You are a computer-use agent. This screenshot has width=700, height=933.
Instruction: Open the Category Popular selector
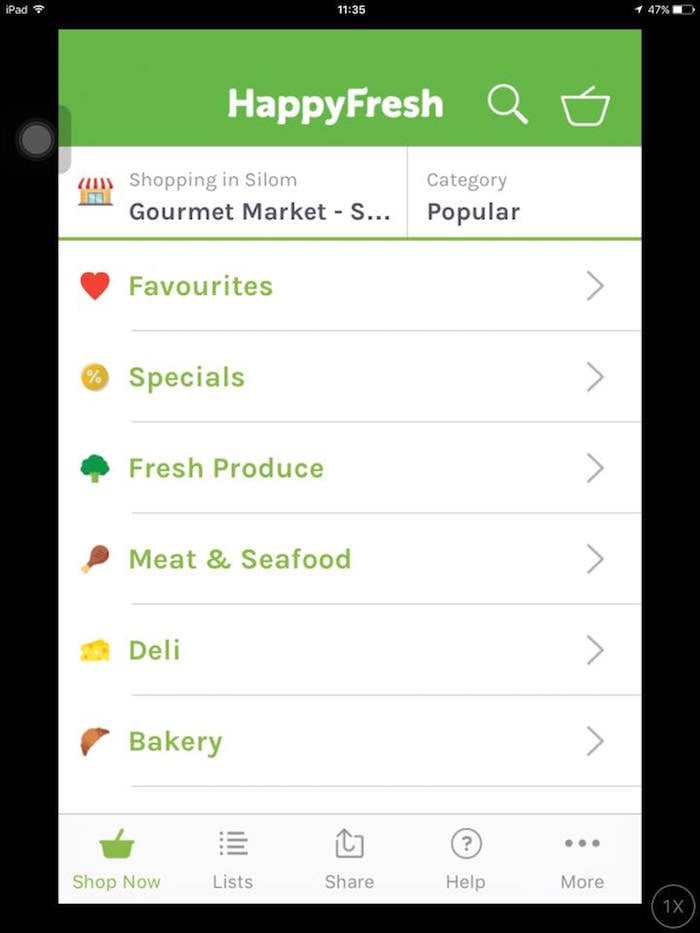coord(523,195)
